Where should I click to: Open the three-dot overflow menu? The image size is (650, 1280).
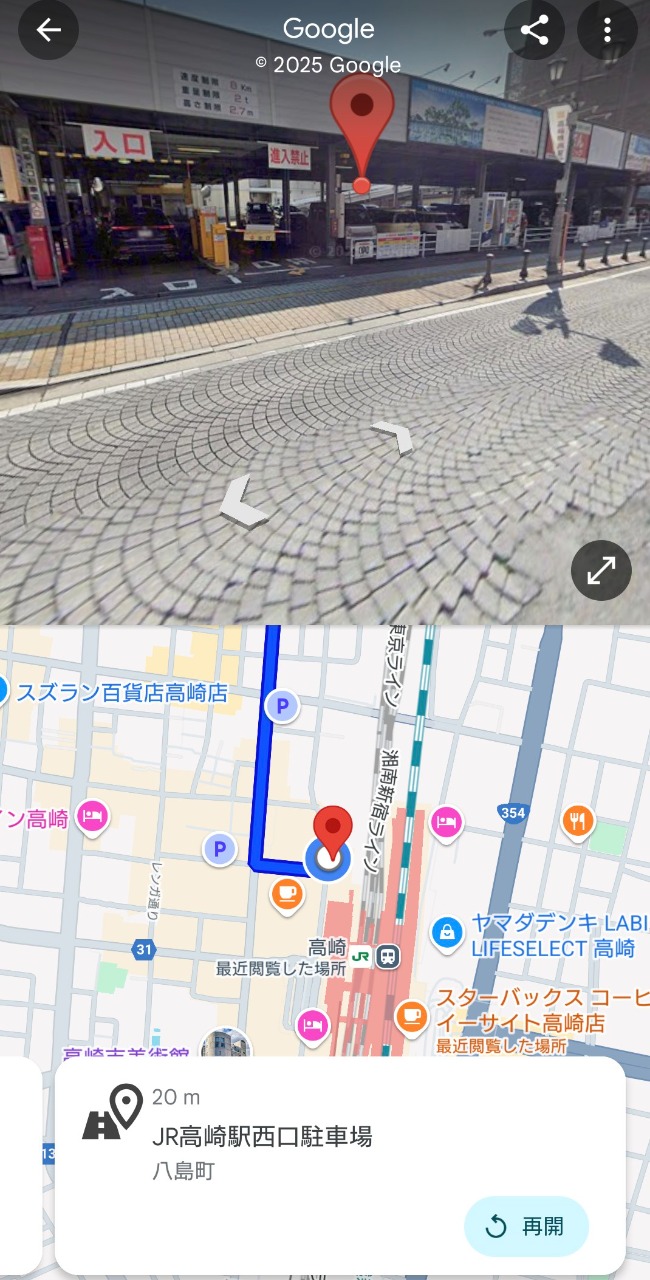[607, 30]
